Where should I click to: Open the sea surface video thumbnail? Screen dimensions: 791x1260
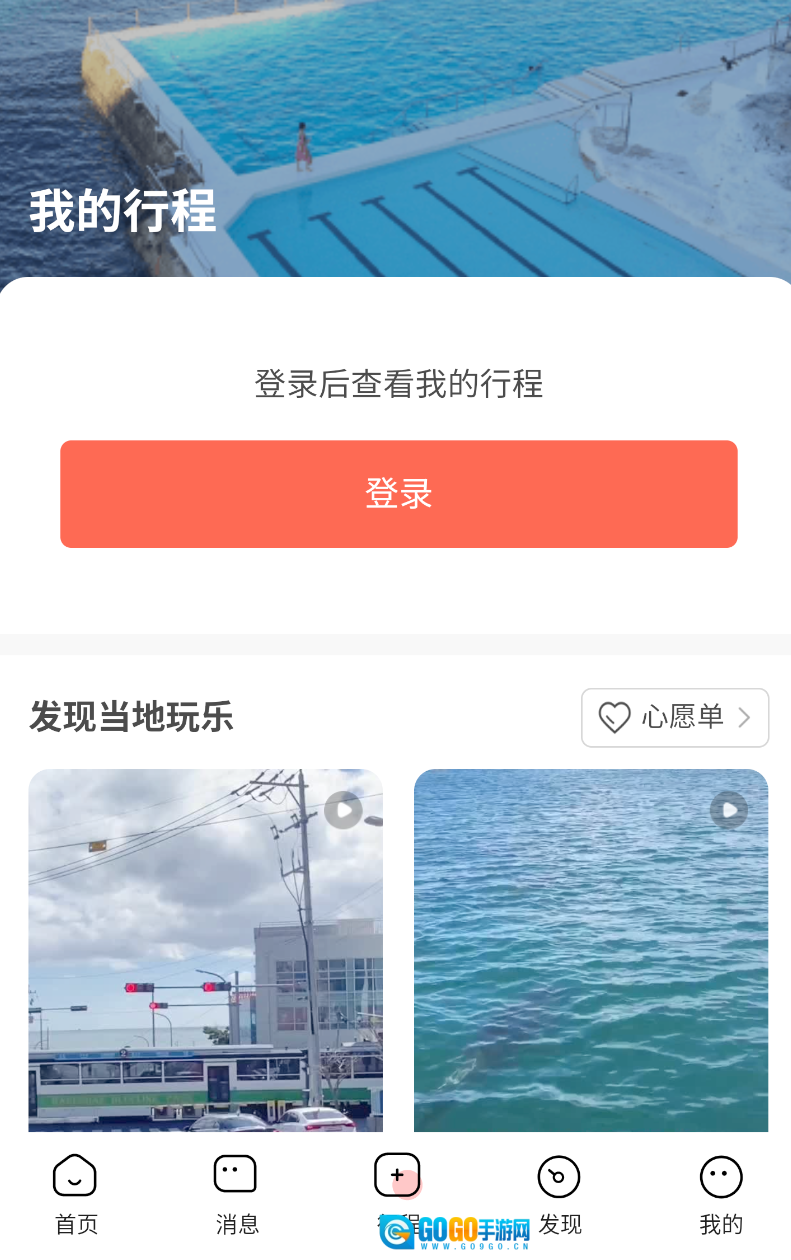(x=591, y=951)
